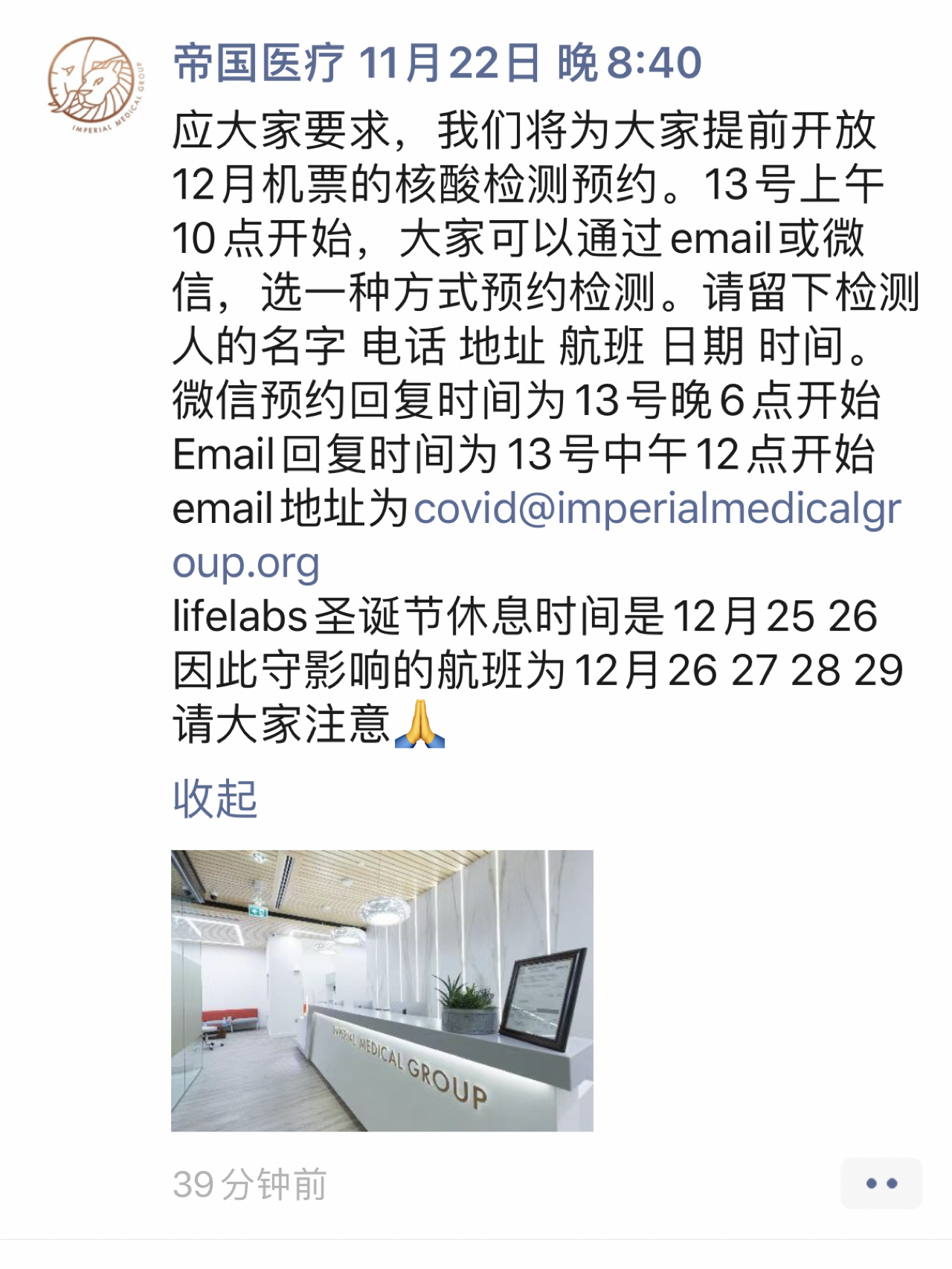Screen dimensions: 952x1269
Task: View the clinic reception photo
Action: tap(382, 990)
